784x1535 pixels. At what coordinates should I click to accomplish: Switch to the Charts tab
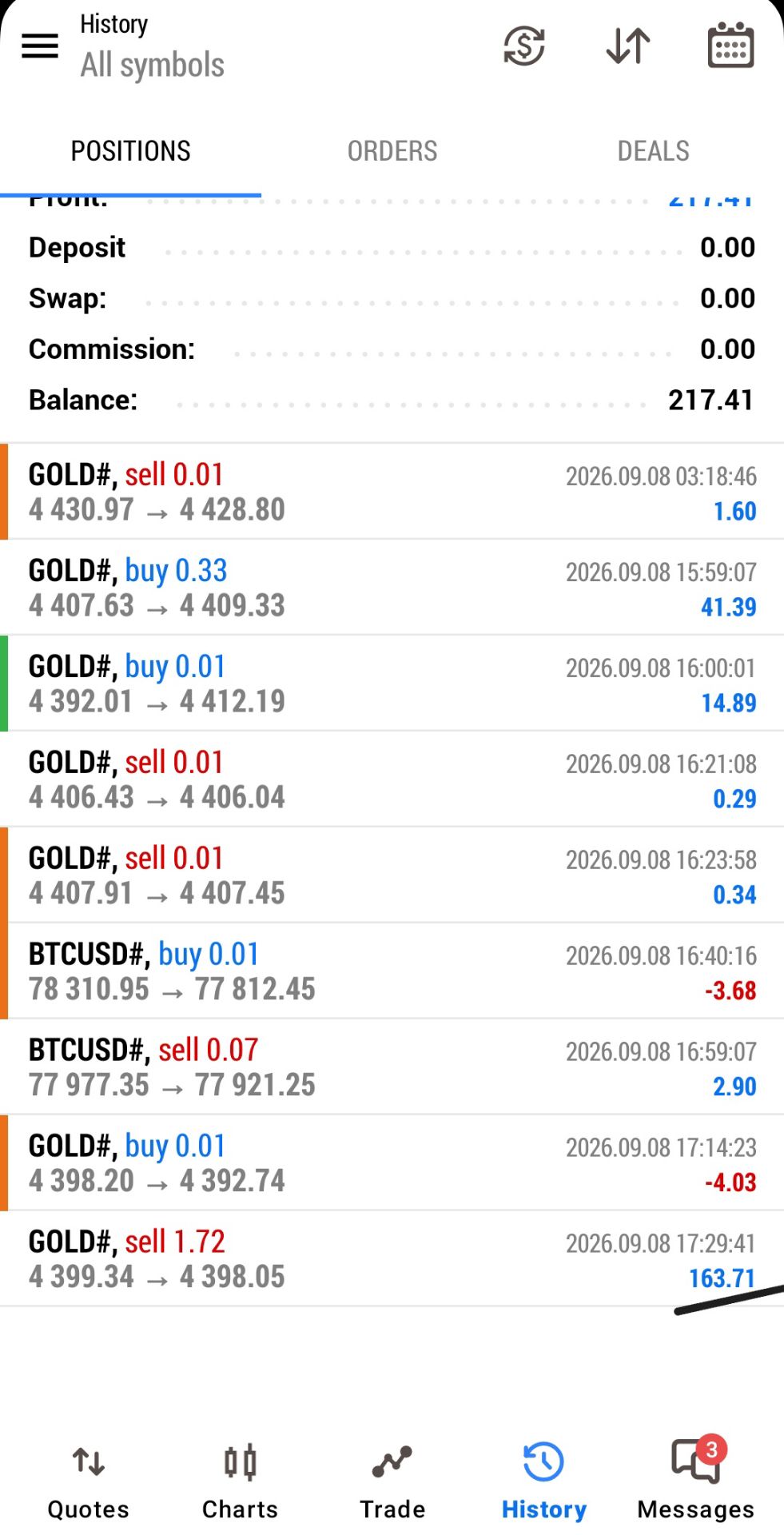click(240, 1482)
